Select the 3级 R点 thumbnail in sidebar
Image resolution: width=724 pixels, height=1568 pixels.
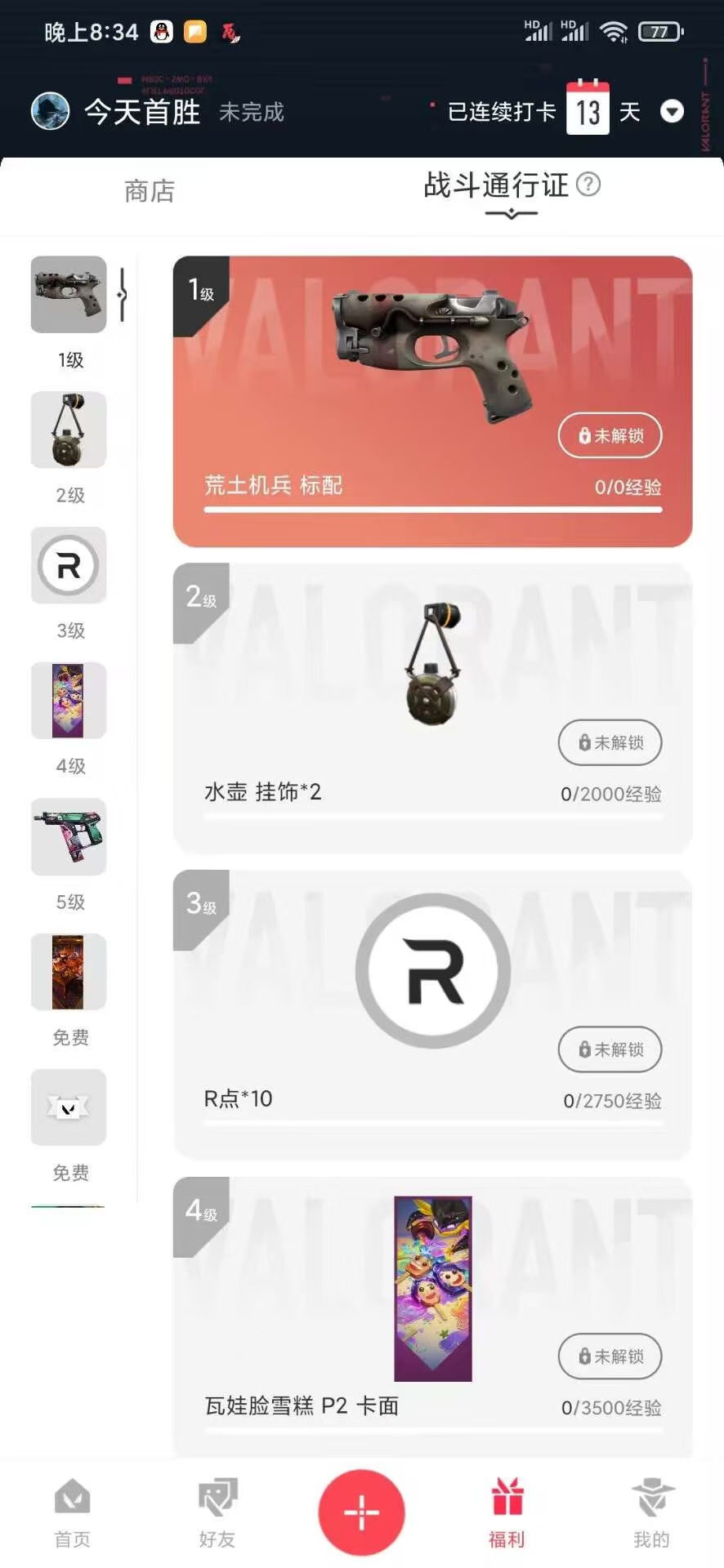pyautogui.click(x=69, y=565)
